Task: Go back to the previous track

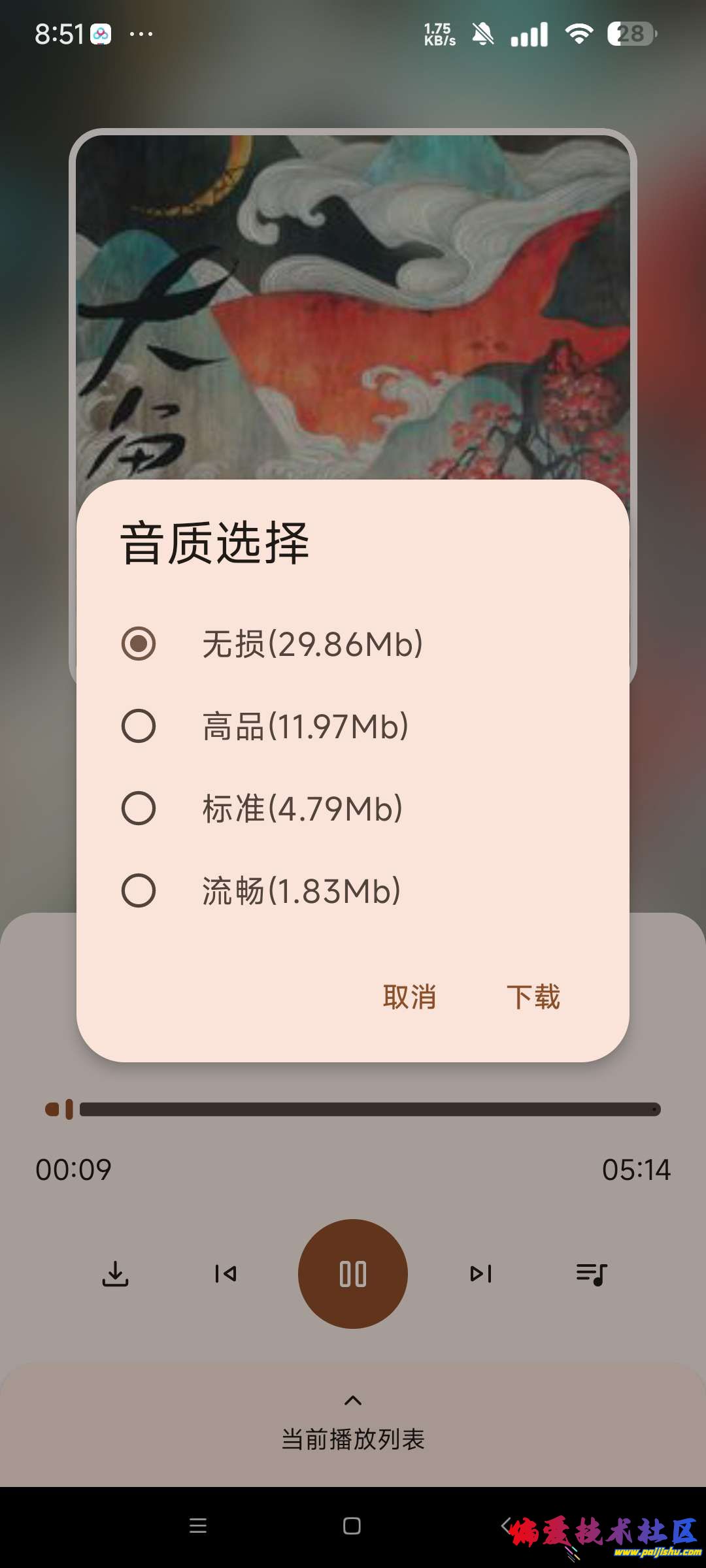Action: click(x=224, y=1274)
